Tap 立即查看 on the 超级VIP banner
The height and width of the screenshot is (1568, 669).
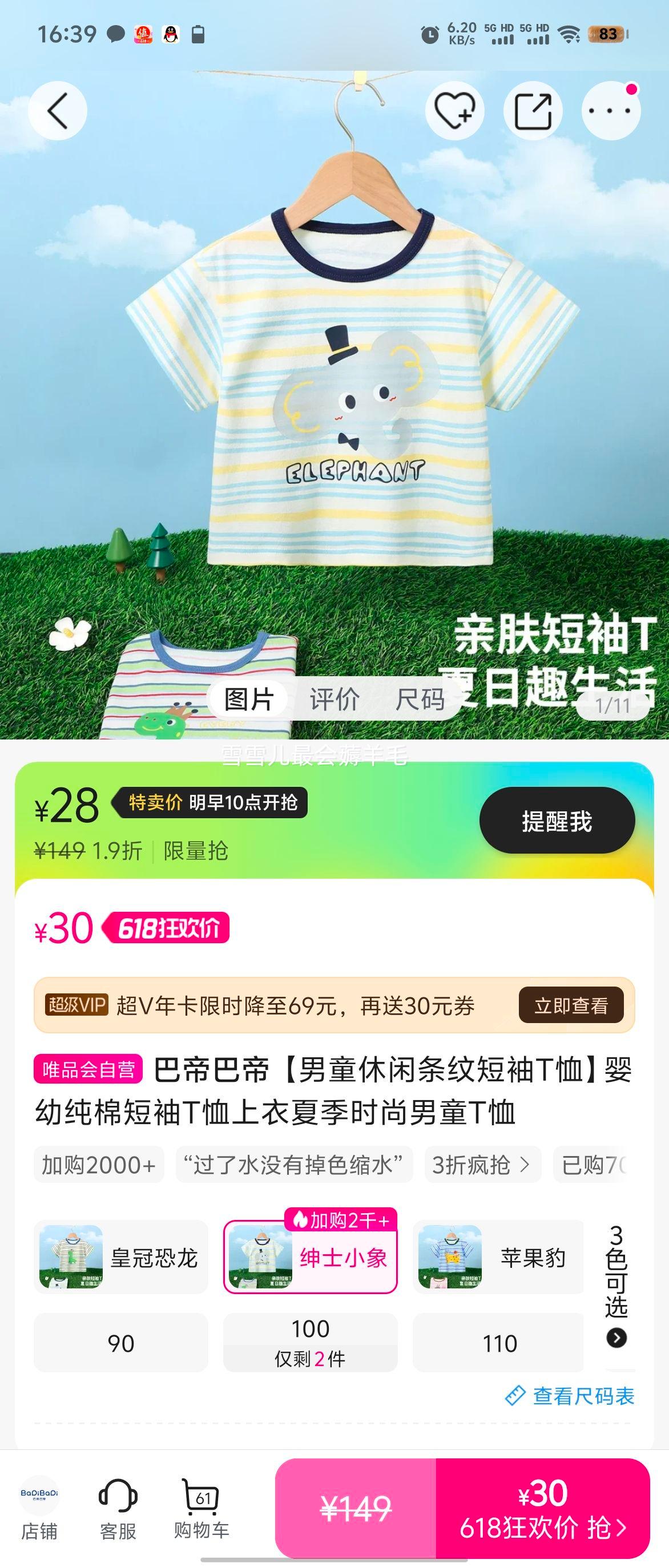pos(570,1005)
